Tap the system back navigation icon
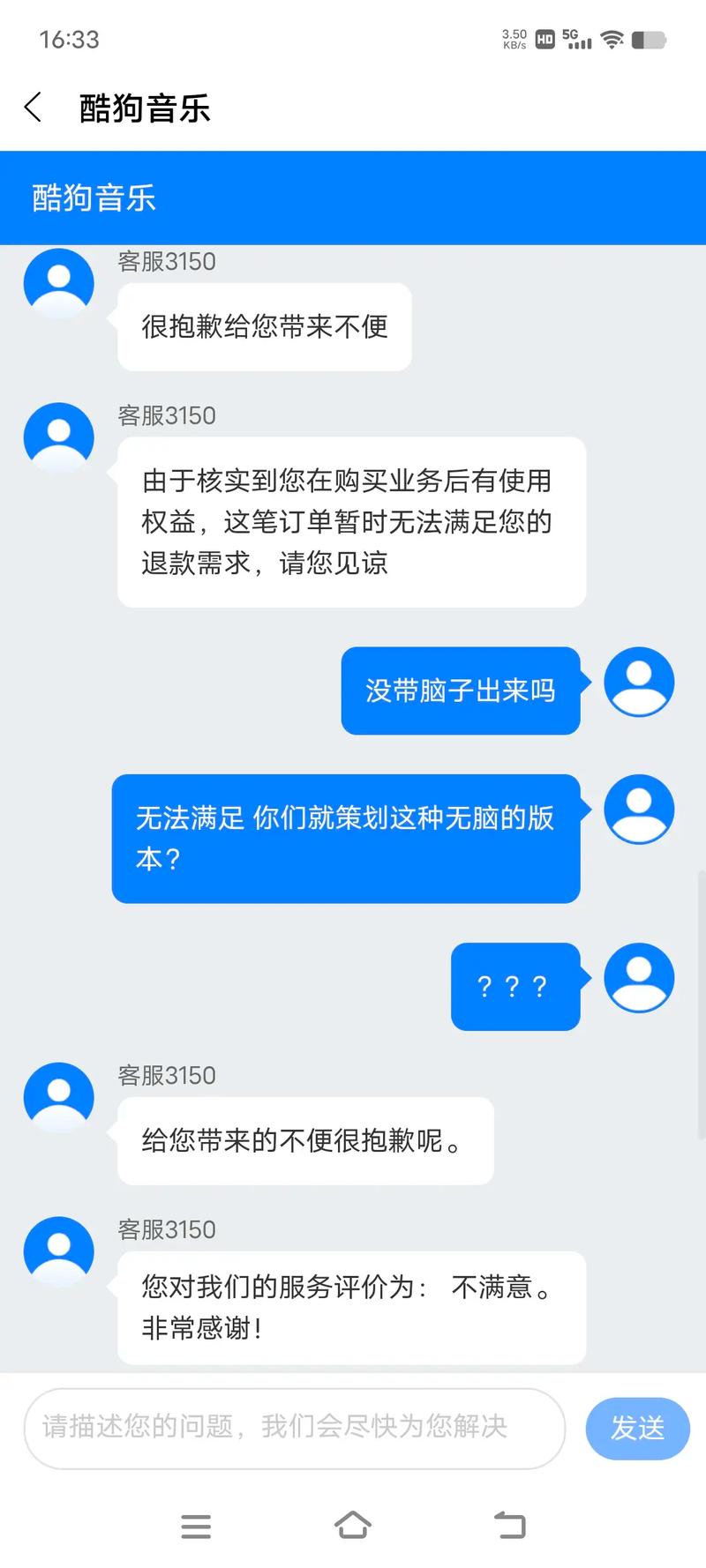706x1568 pixels. (510, 1525)
